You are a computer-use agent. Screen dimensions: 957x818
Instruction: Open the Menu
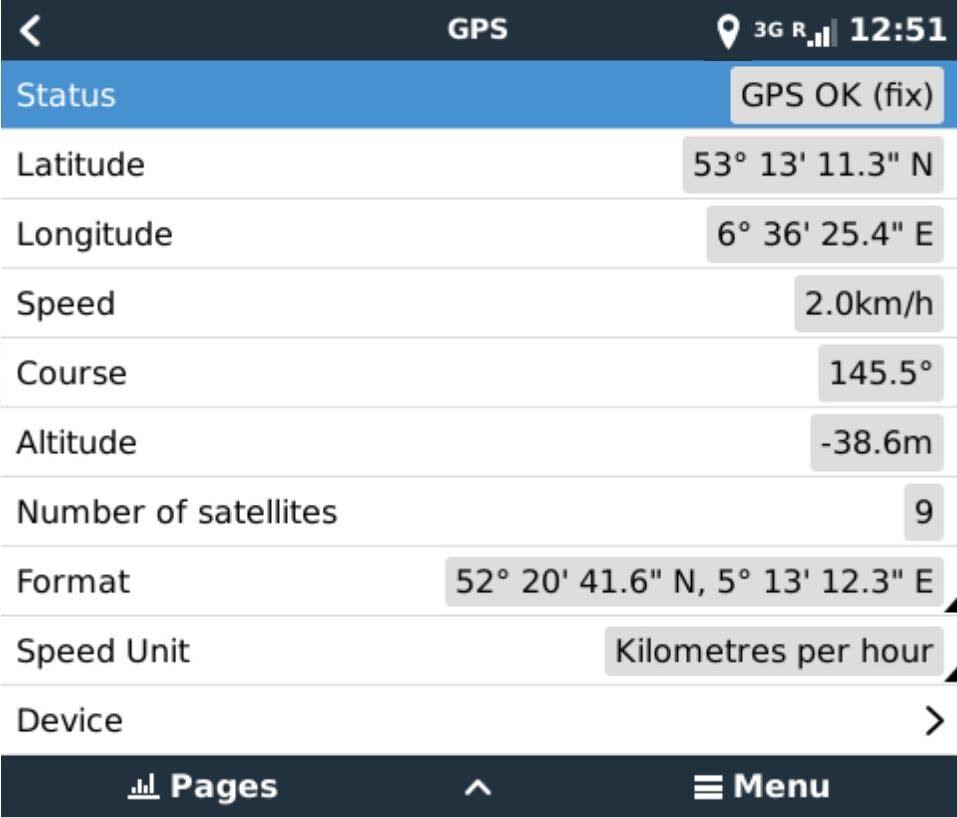pos(762,786)
